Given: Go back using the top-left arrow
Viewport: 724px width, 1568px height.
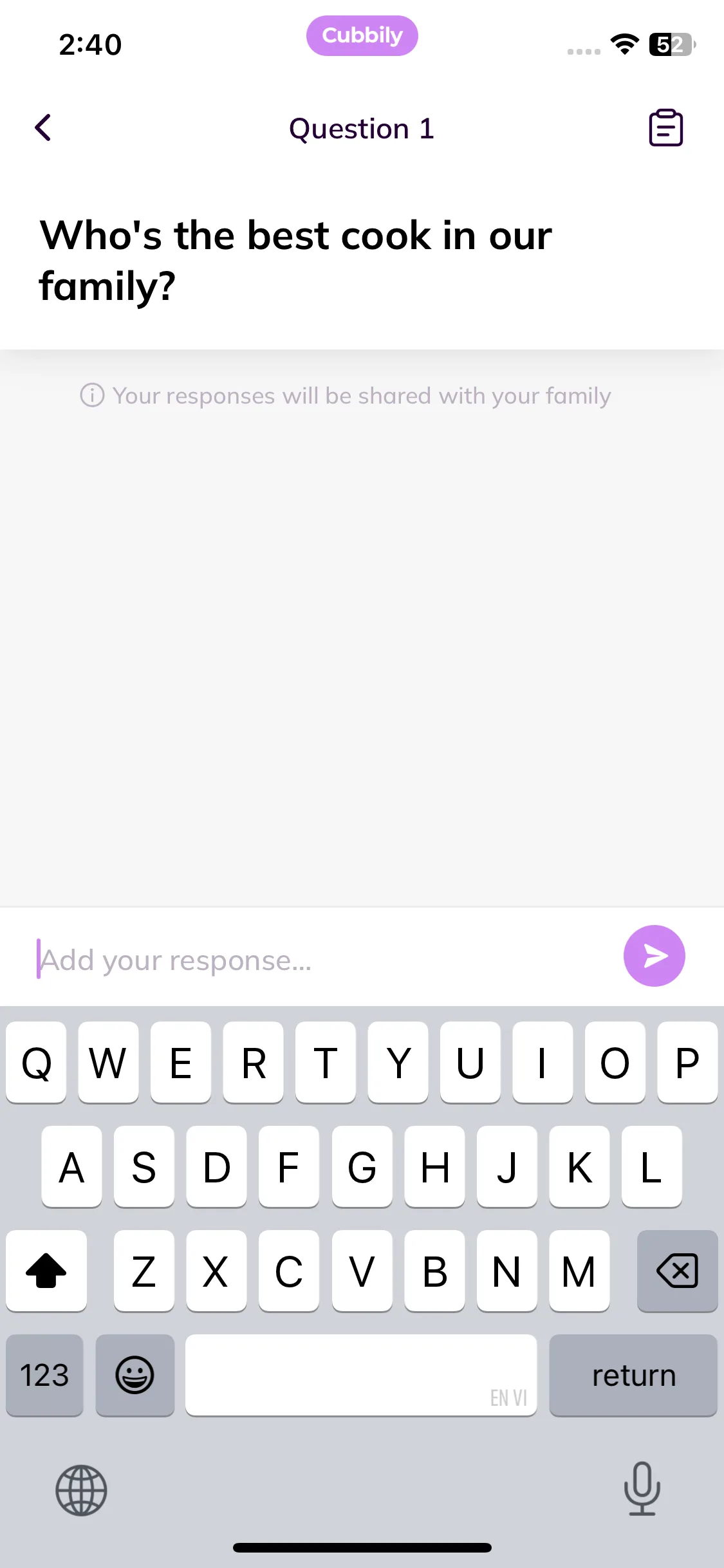Looking at the screenshot, I should coord(43,127).
